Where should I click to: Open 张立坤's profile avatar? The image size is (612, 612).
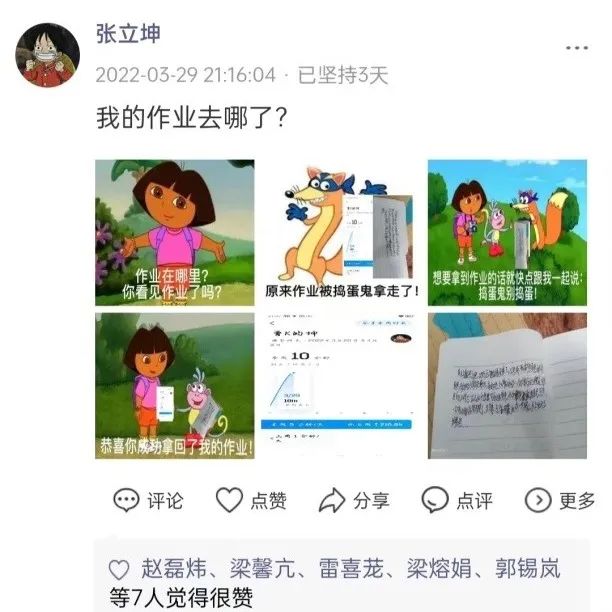(x=47, y=53)
